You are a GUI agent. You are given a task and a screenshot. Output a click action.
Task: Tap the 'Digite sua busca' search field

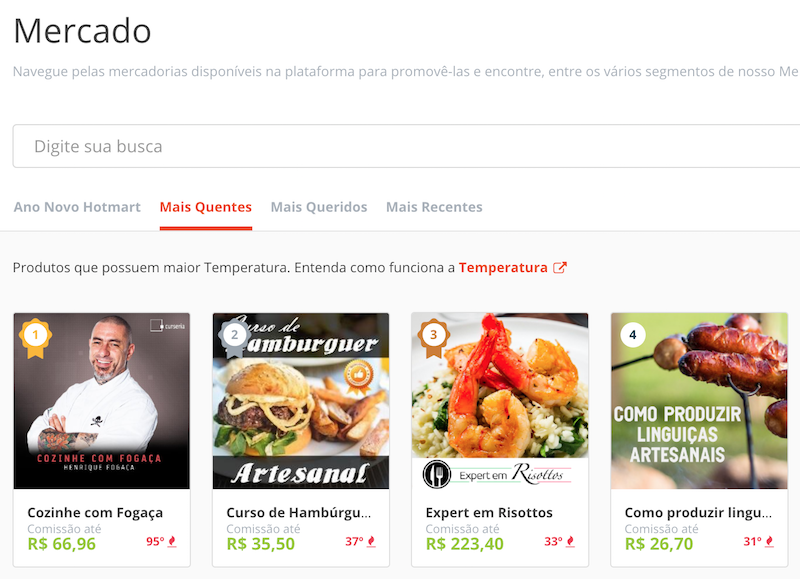tap(400, 146)
